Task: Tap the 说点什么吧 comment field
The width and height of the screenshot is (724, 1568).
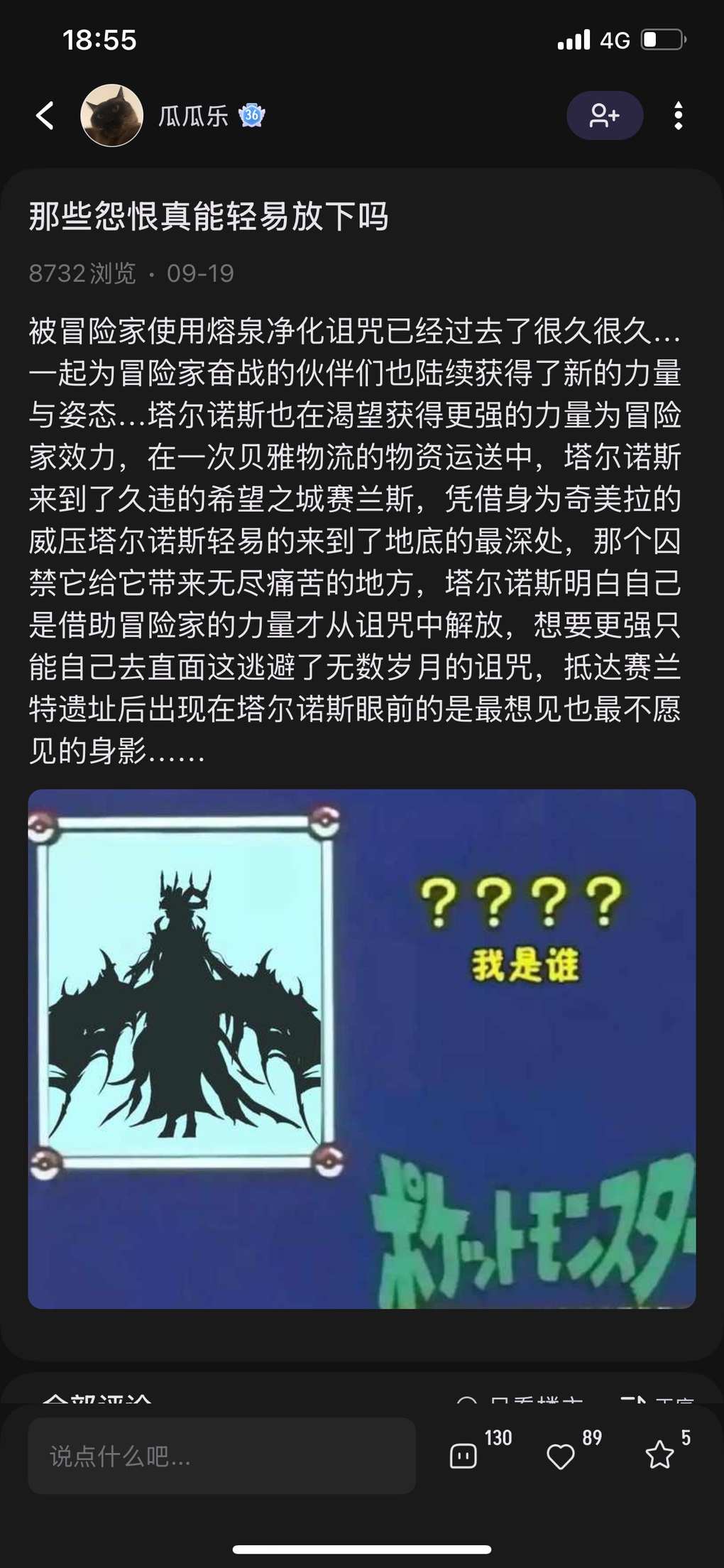Action: click(221, 1457)
